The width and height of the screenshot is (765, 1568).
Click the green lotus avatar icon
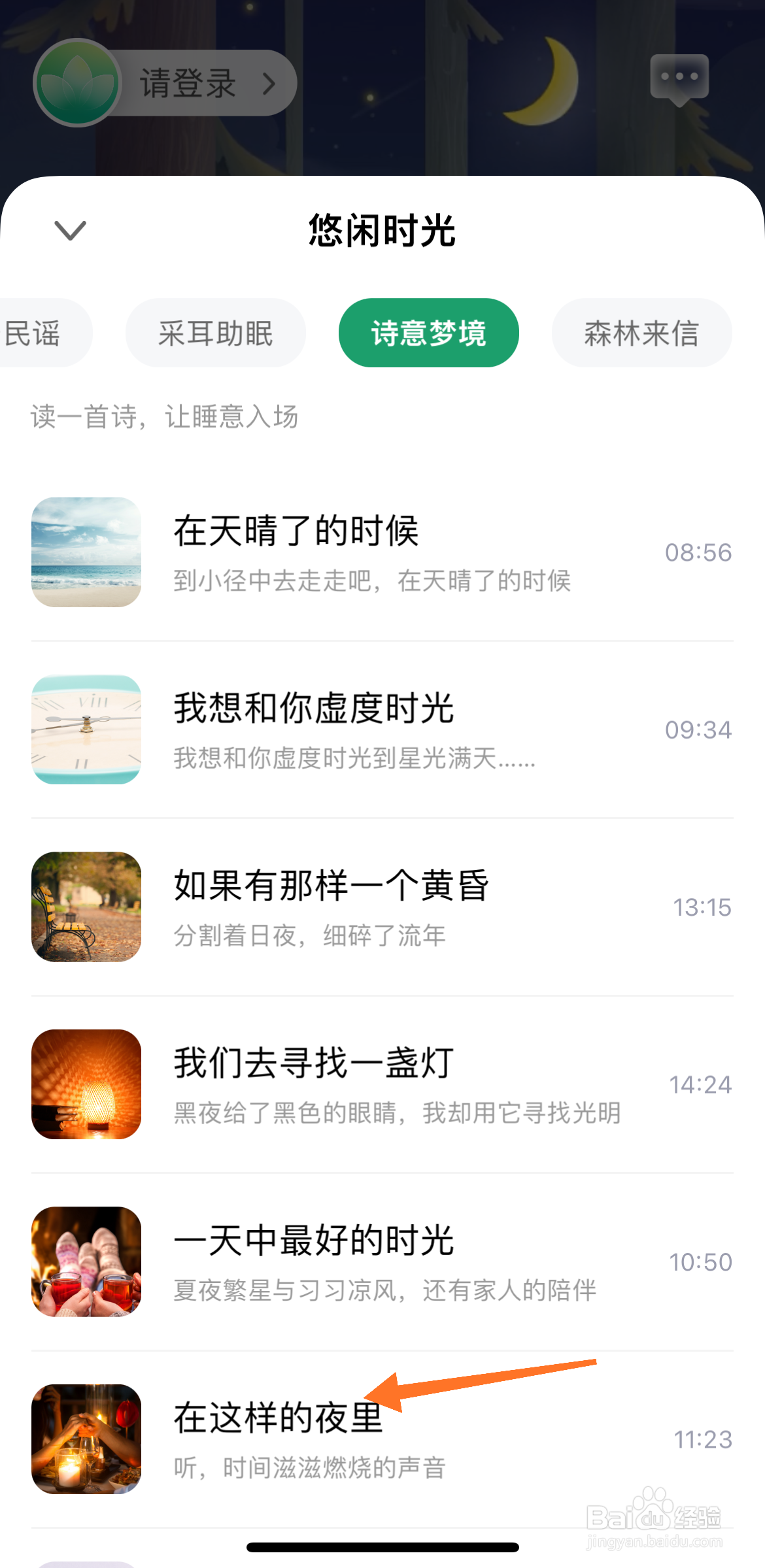(76, 82)
